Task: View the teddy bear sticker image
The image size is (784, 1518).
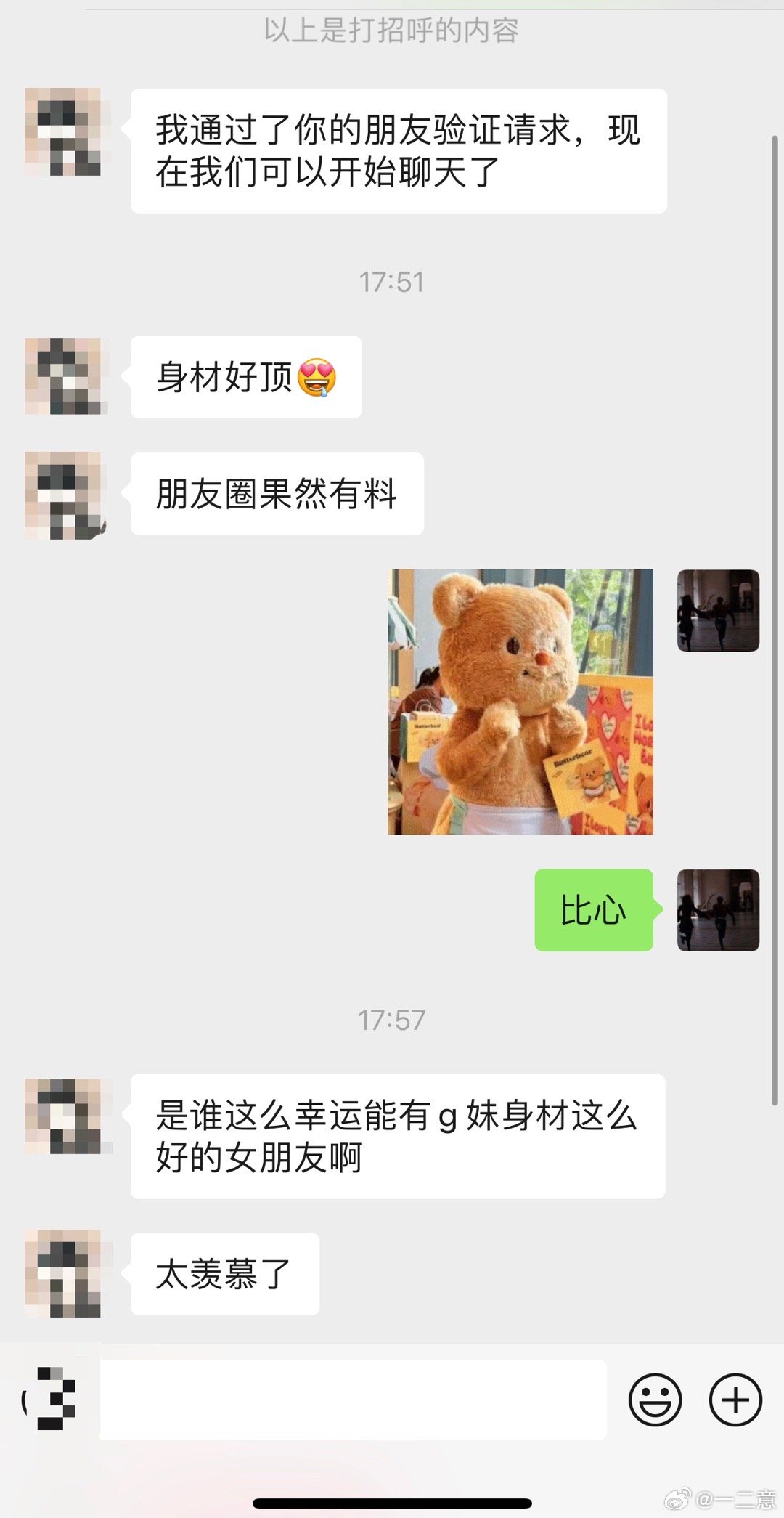Action: click(x=520, y=702)
